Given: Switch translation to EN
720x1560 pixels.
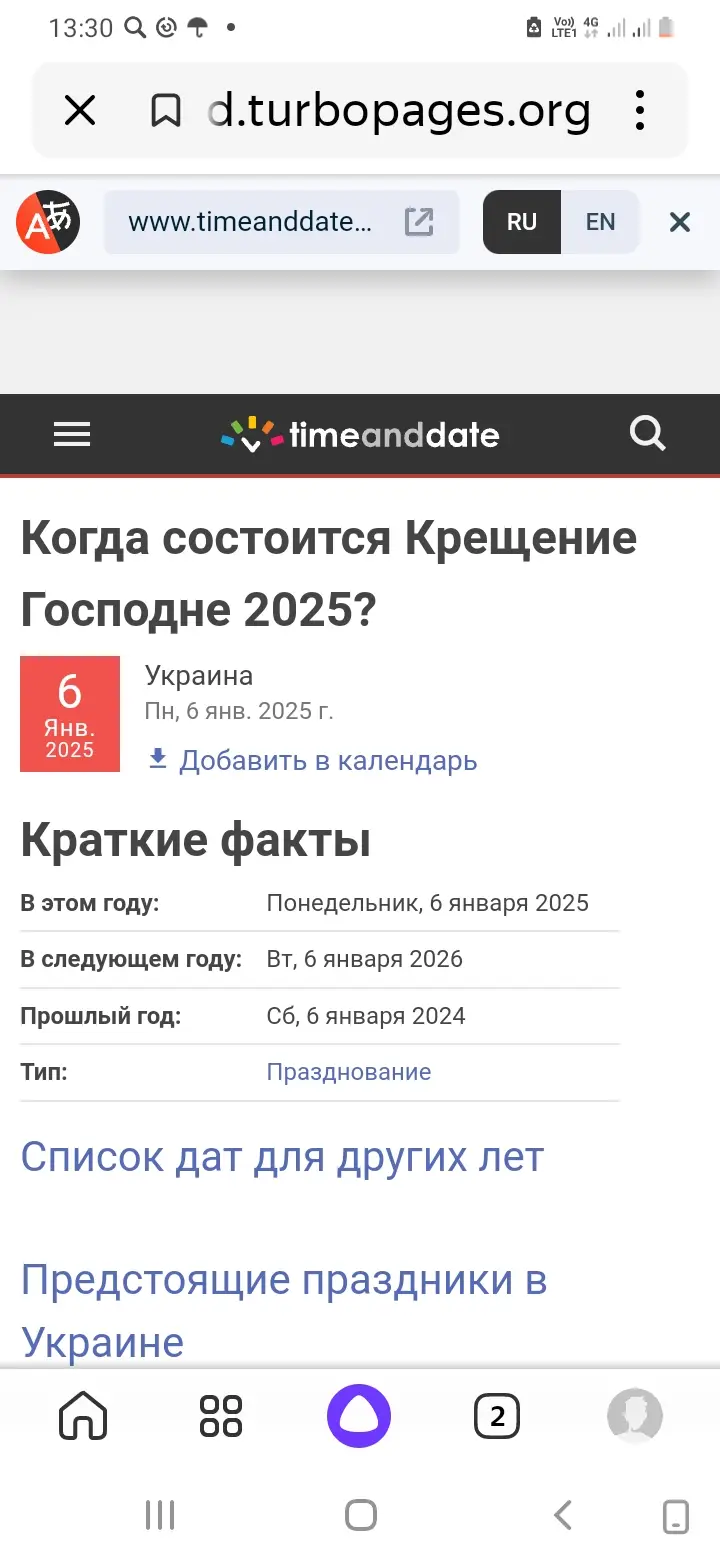Looking at the screenshot, I should (600, 222).
